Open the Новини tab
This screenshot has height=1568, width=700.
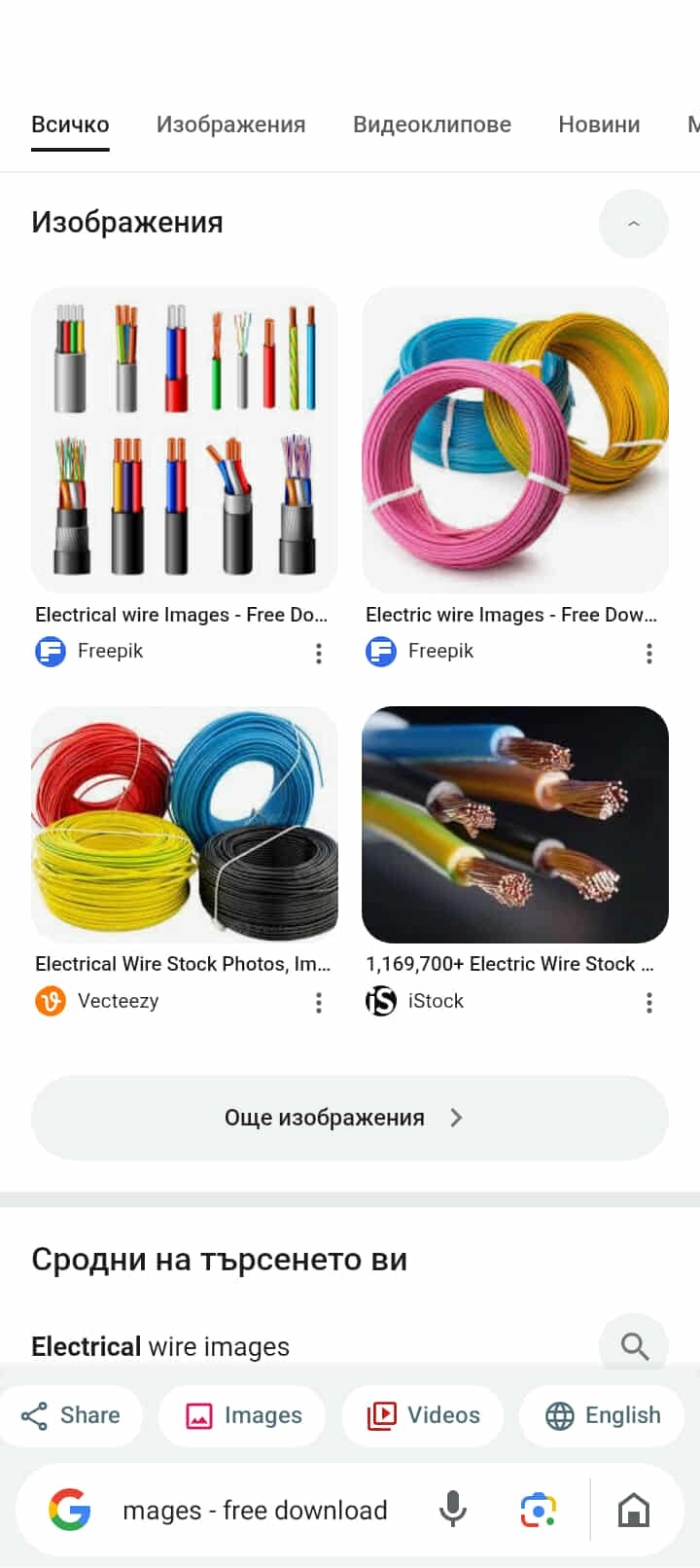(599, 125)
